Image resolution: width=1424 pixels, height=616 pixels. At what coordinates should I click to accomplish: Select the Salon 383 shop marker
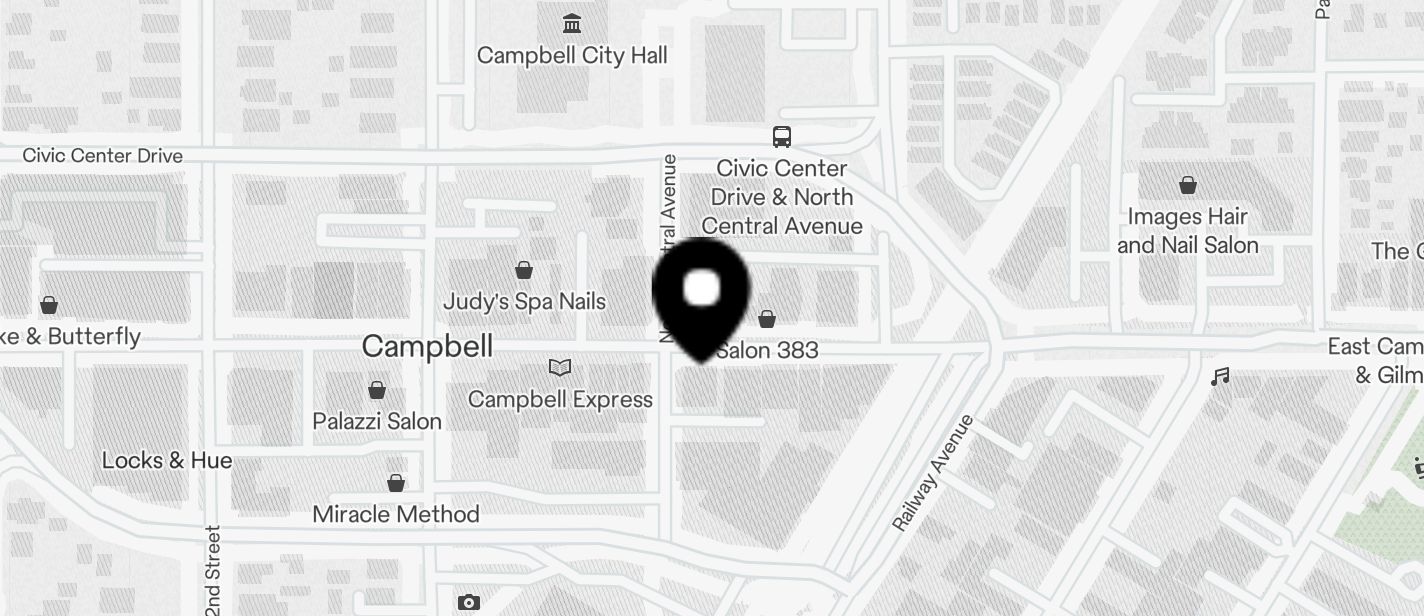767,320
